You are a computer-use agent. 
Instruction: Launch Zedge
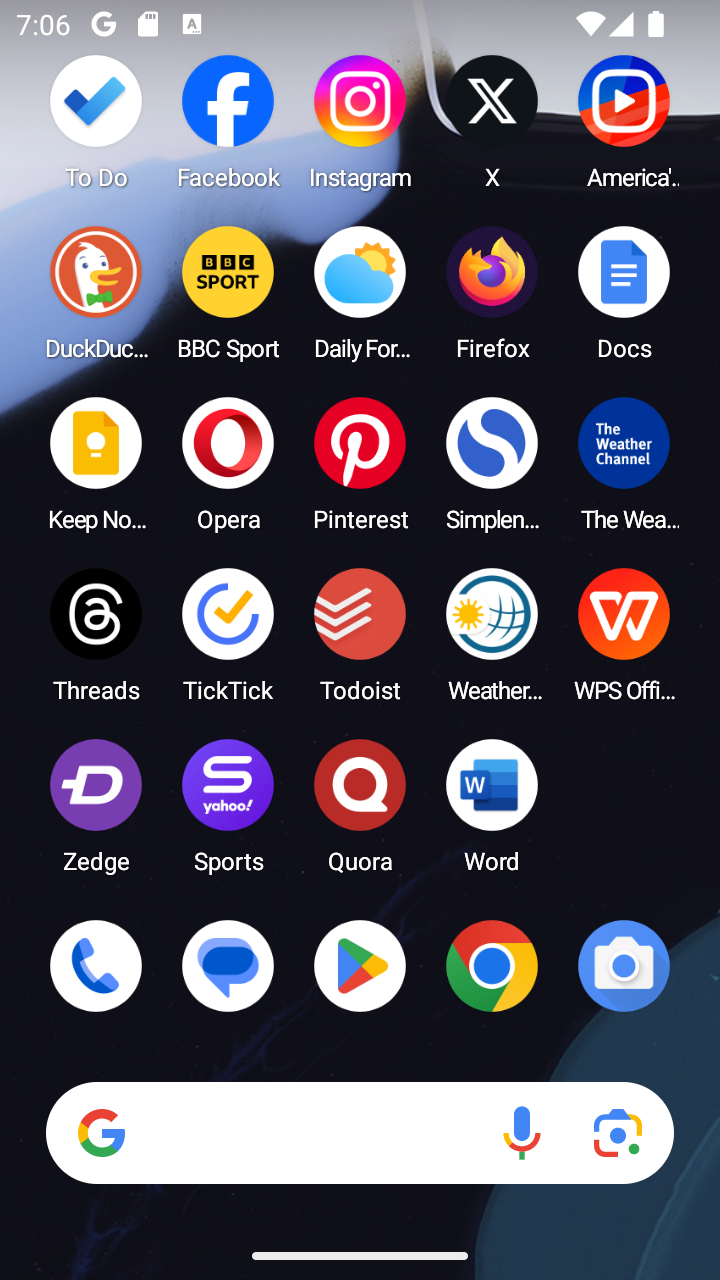[x=96, y=786]
